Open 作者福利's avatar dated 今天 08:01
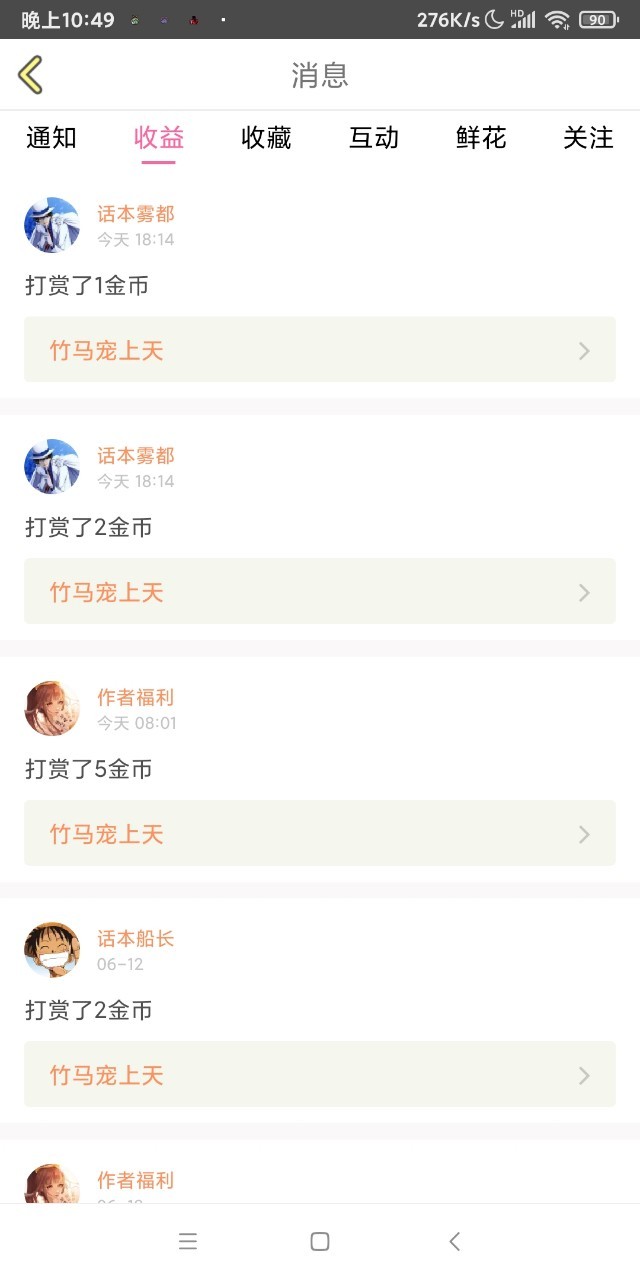 point(52,709)
